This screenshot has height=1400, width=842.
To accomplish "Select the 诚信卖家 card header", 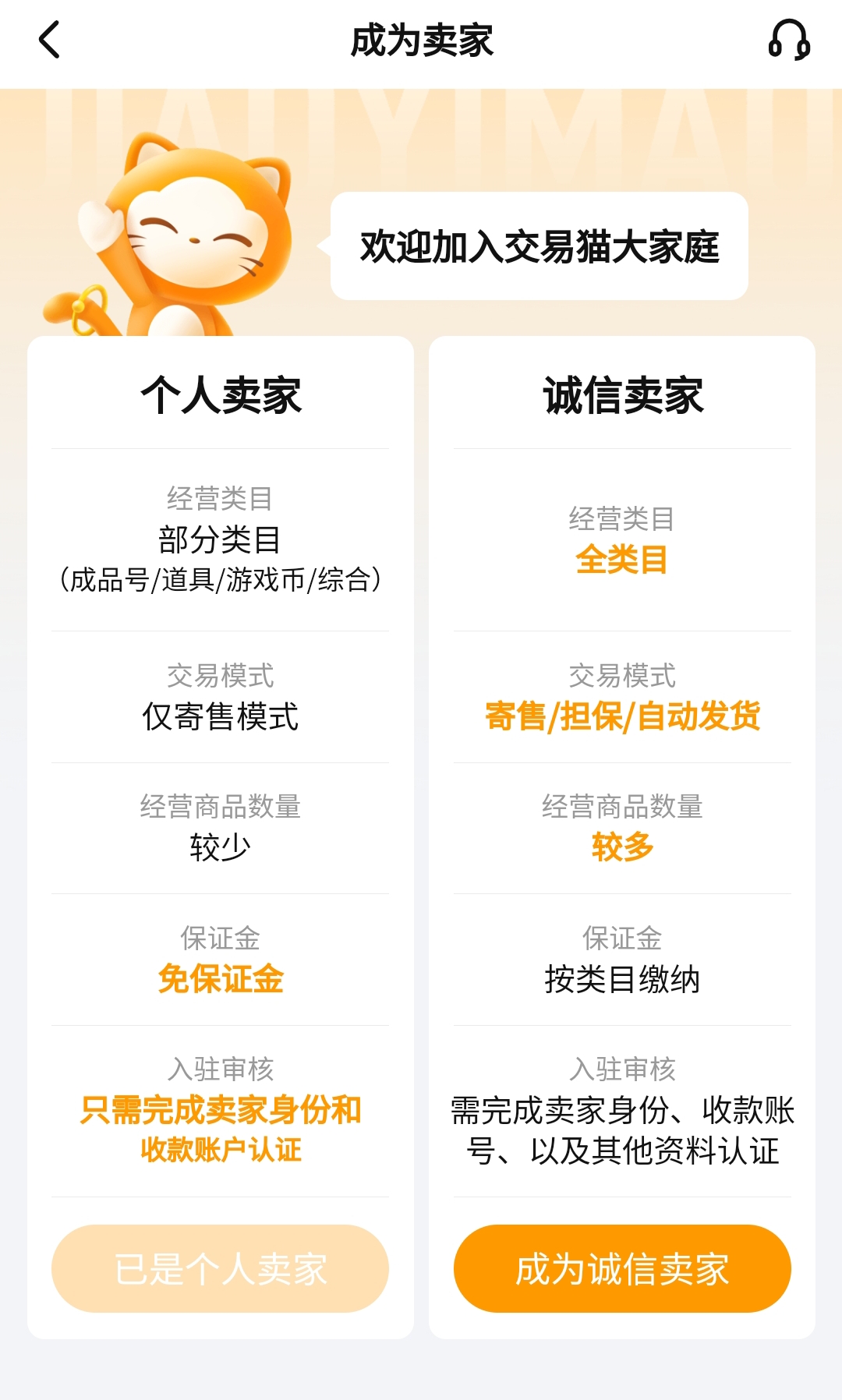I will point(623,394).
